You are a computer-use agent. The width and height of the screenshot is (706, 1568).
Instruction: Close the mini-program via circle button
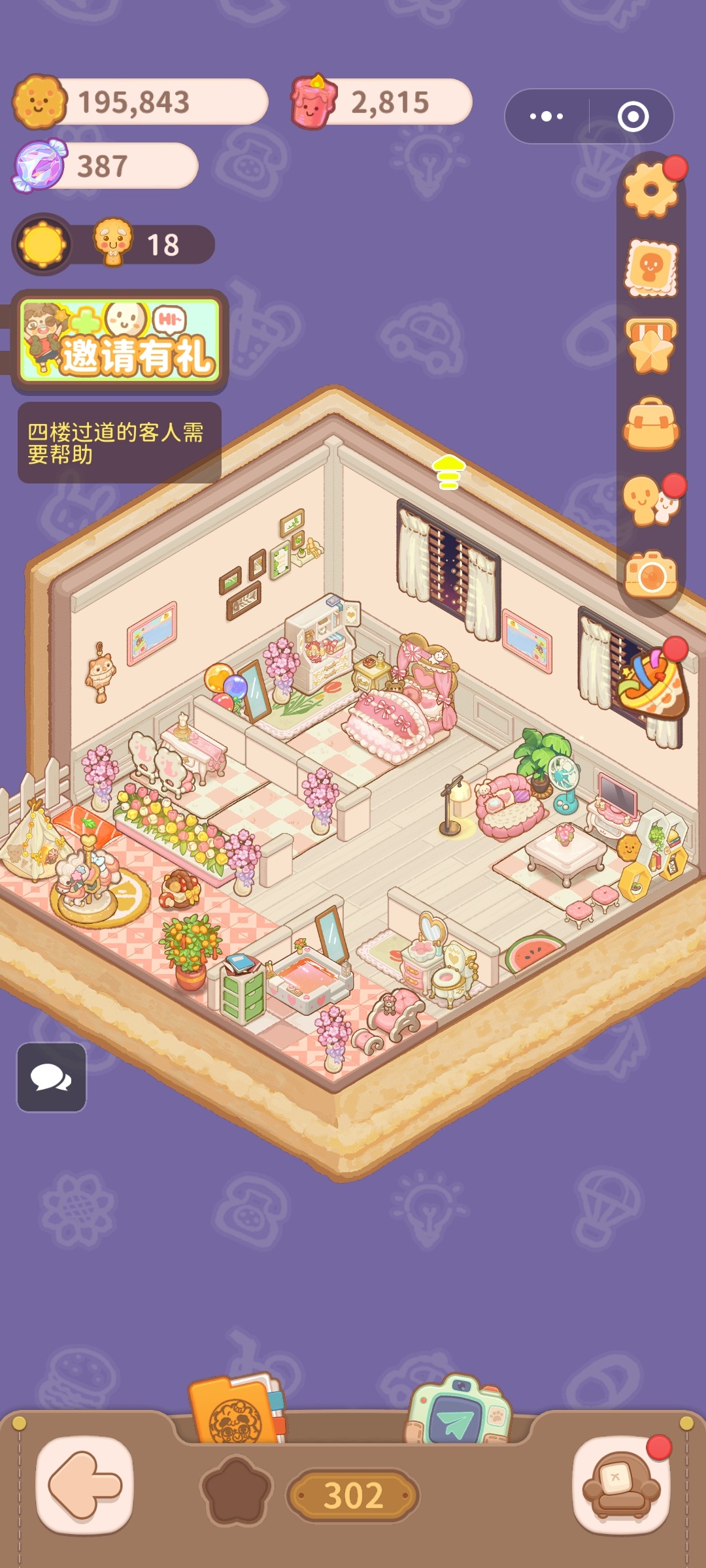(x=633, y=117)
